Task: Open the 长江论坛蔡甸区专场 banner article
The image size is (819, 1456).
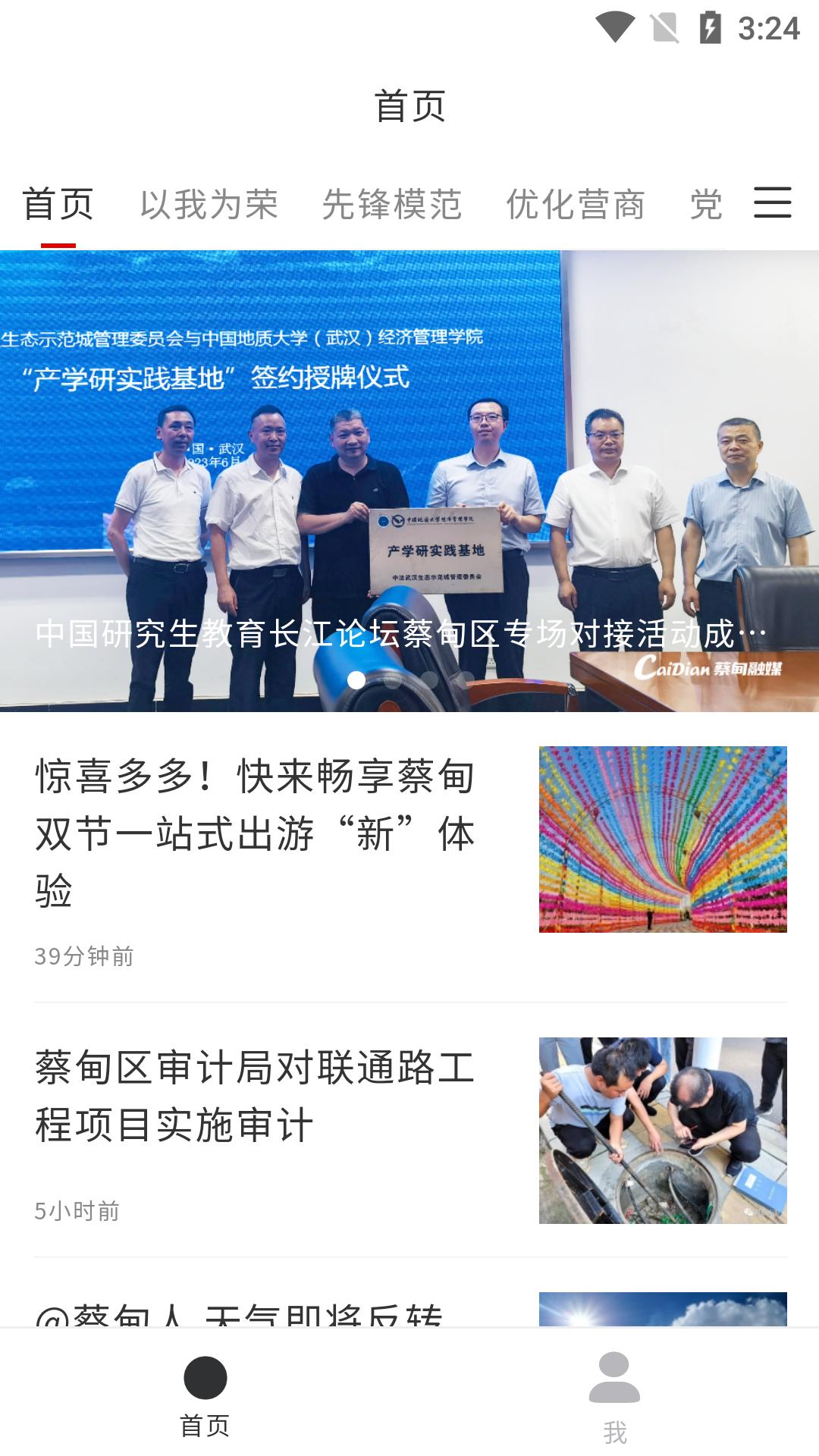Action: coord(409,481)
